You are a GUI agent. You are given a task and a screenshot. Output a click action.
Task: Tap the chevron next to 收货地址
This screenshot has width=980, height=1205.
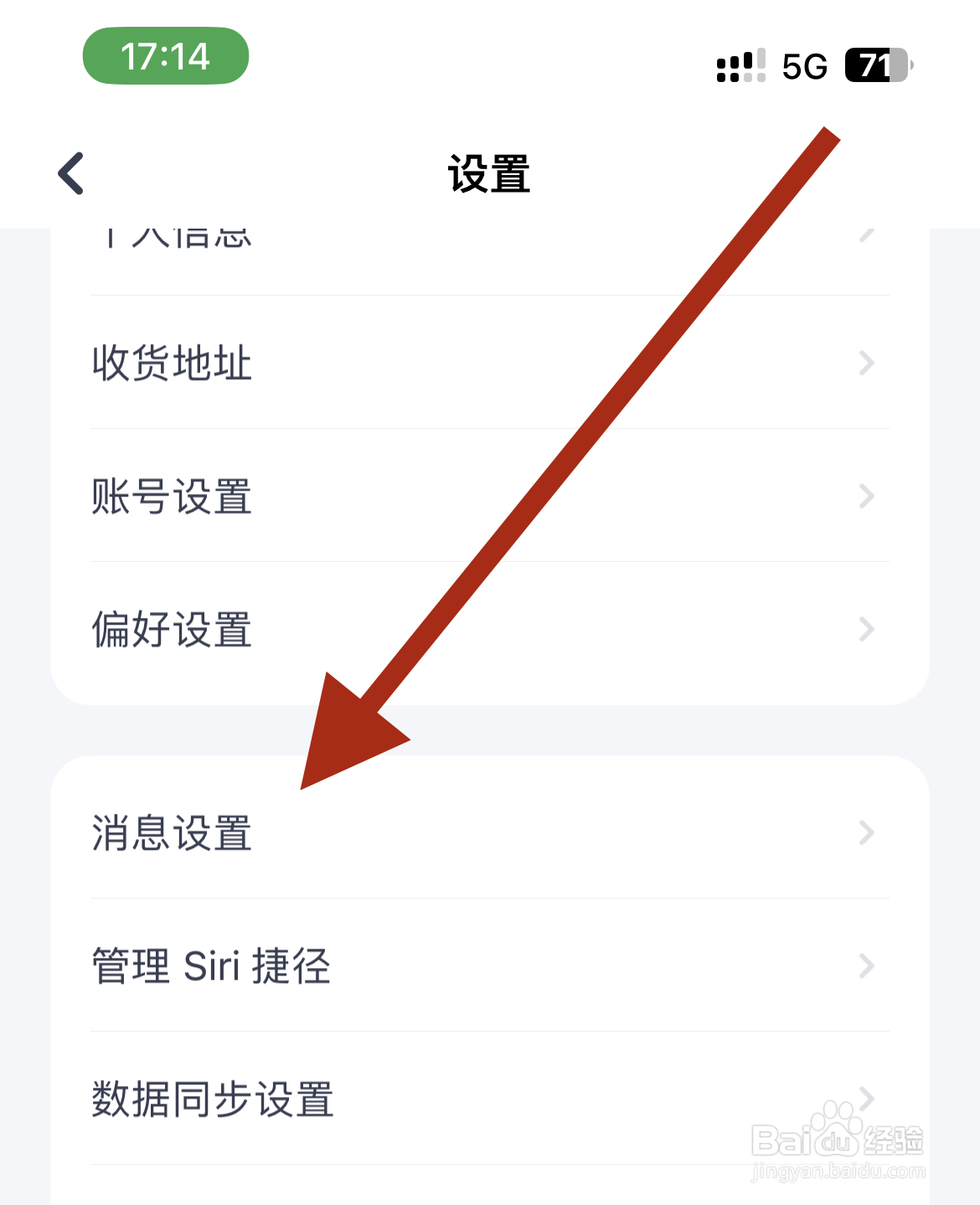pos(867,363)
